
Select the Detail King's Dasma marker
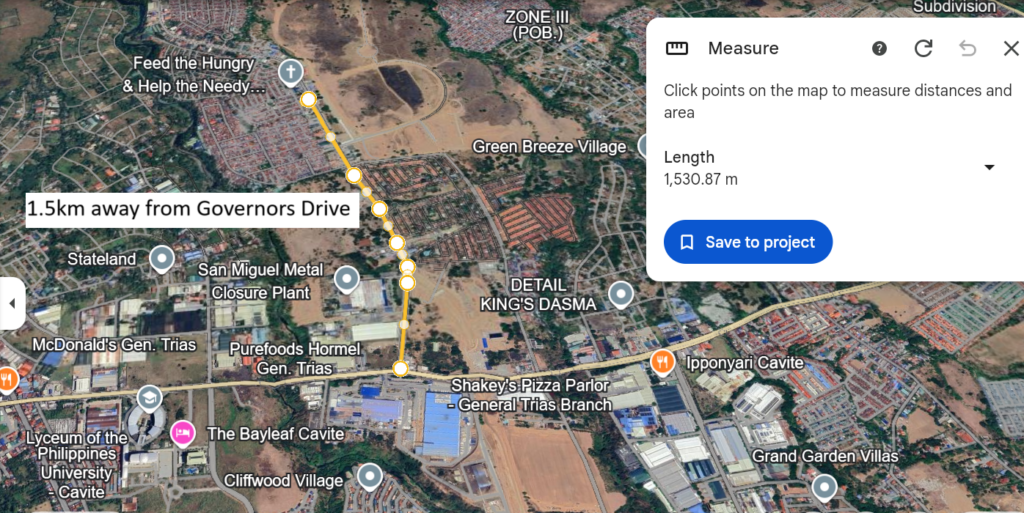(621, 295)
